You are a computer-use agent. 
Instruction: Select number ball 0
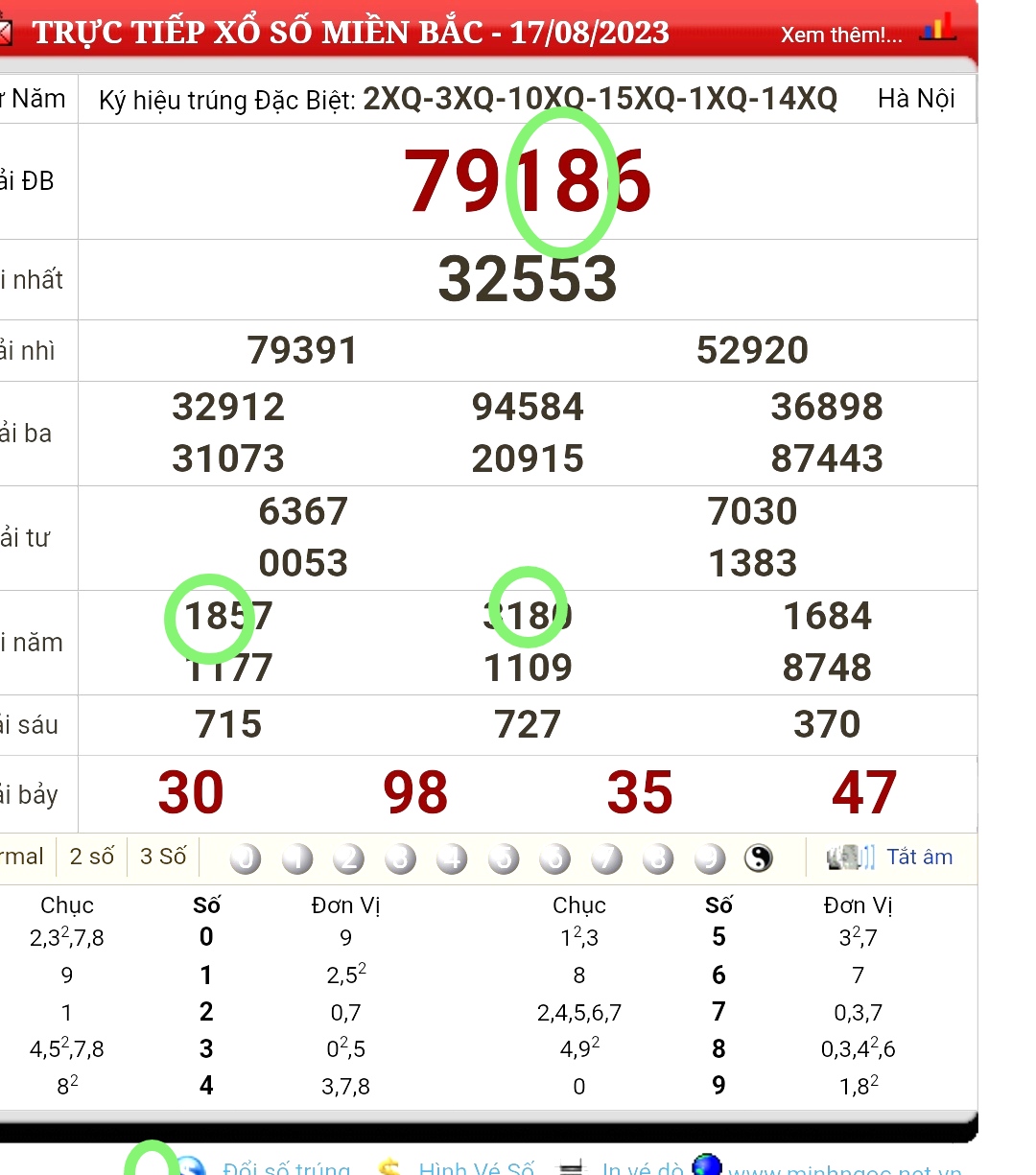point(247,858)
